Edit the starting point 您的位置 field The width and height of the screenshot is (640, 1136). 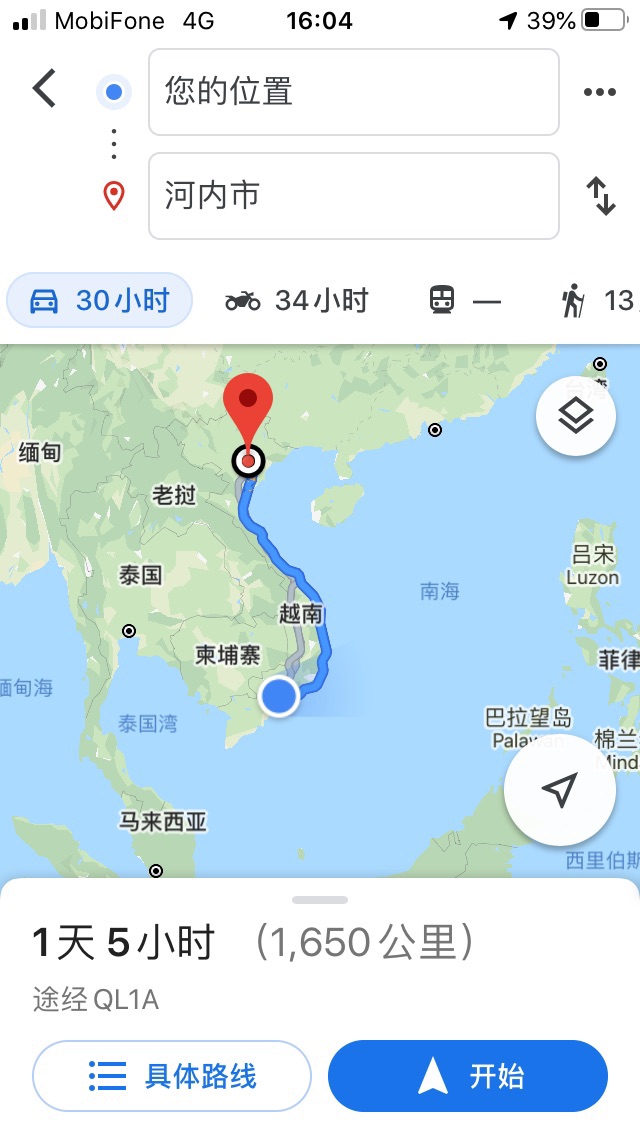coord(353,92)
